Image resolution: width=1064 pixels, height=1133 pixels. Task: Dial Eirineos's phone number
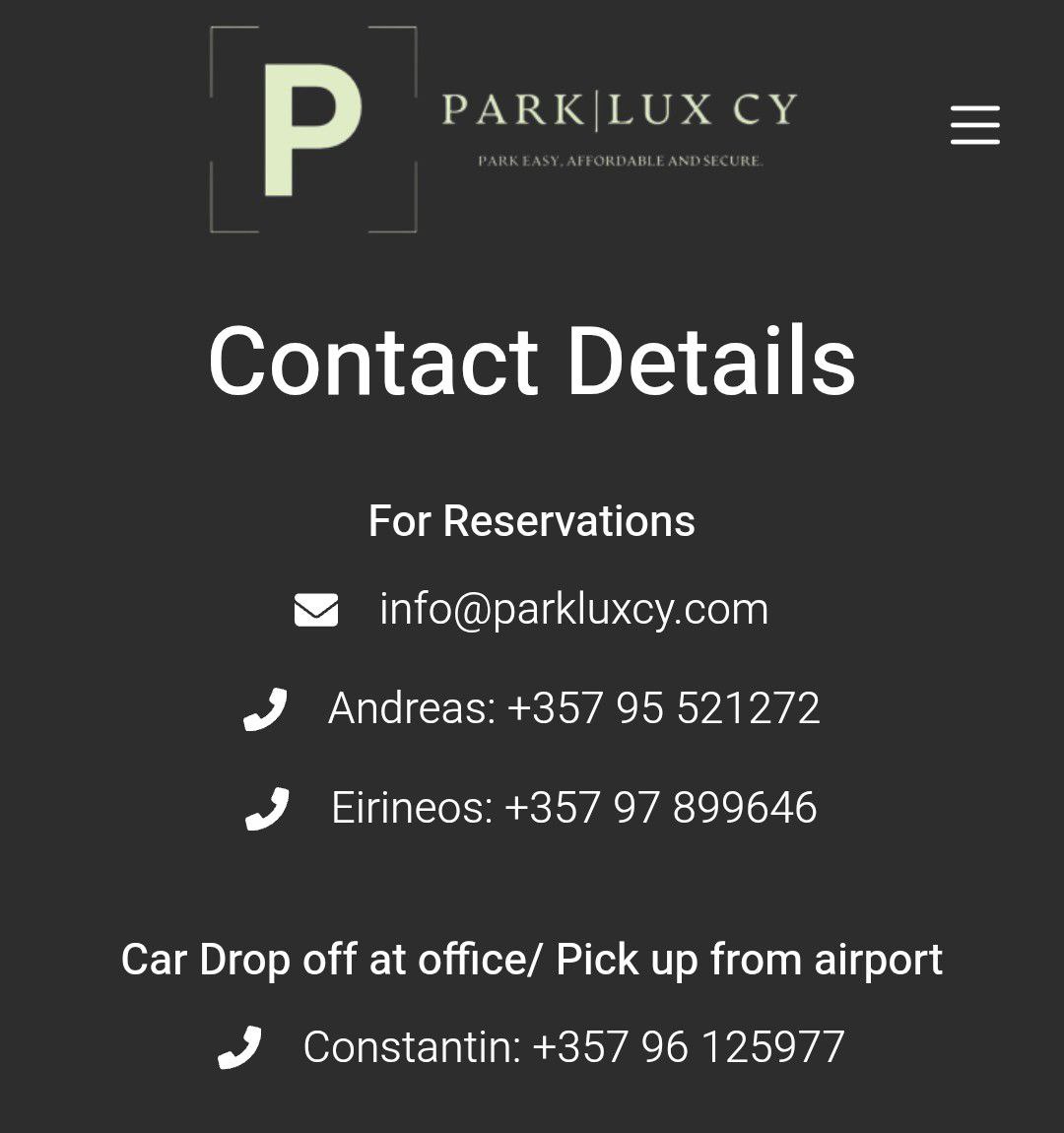pos(573,808)
